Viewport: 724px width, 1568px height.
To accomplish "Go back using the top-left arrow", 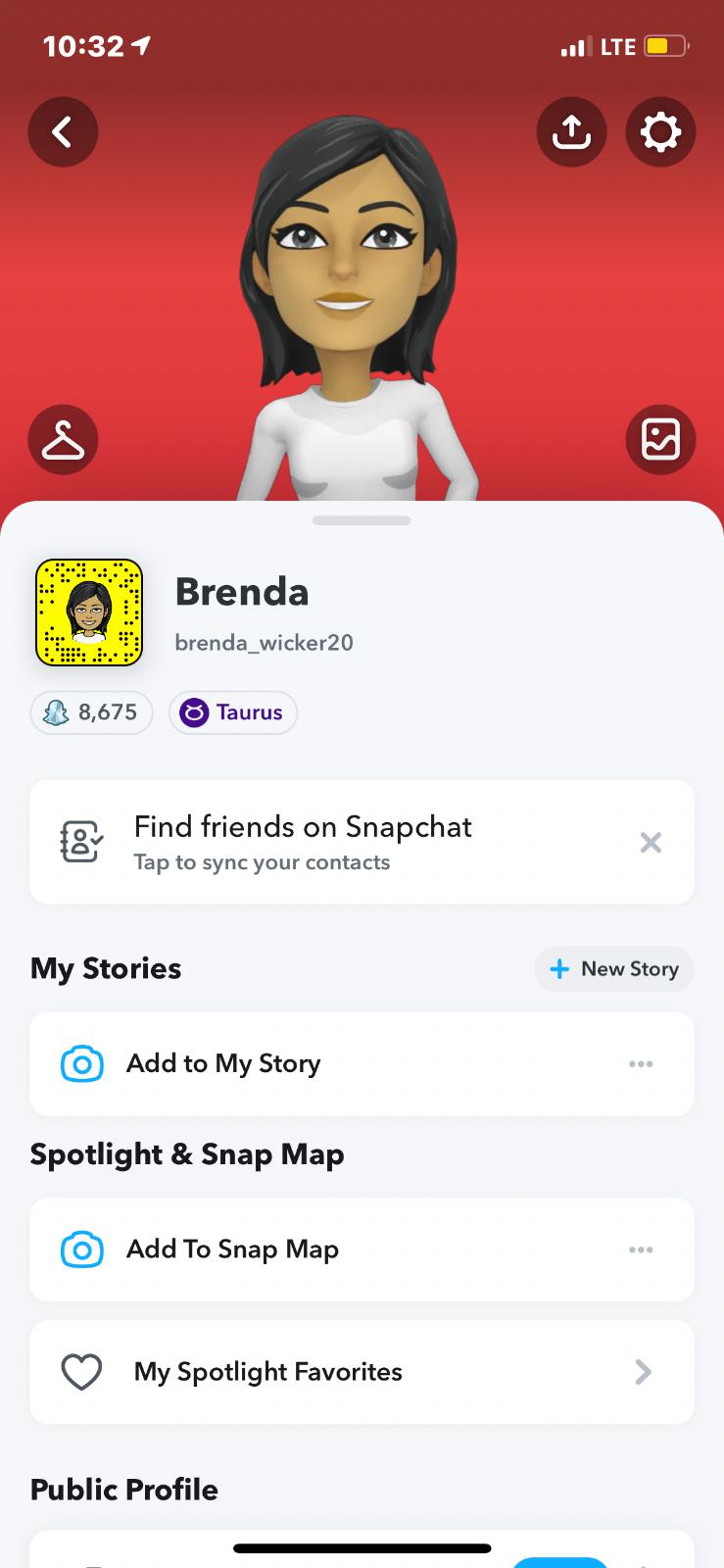I will coord(63,132).
